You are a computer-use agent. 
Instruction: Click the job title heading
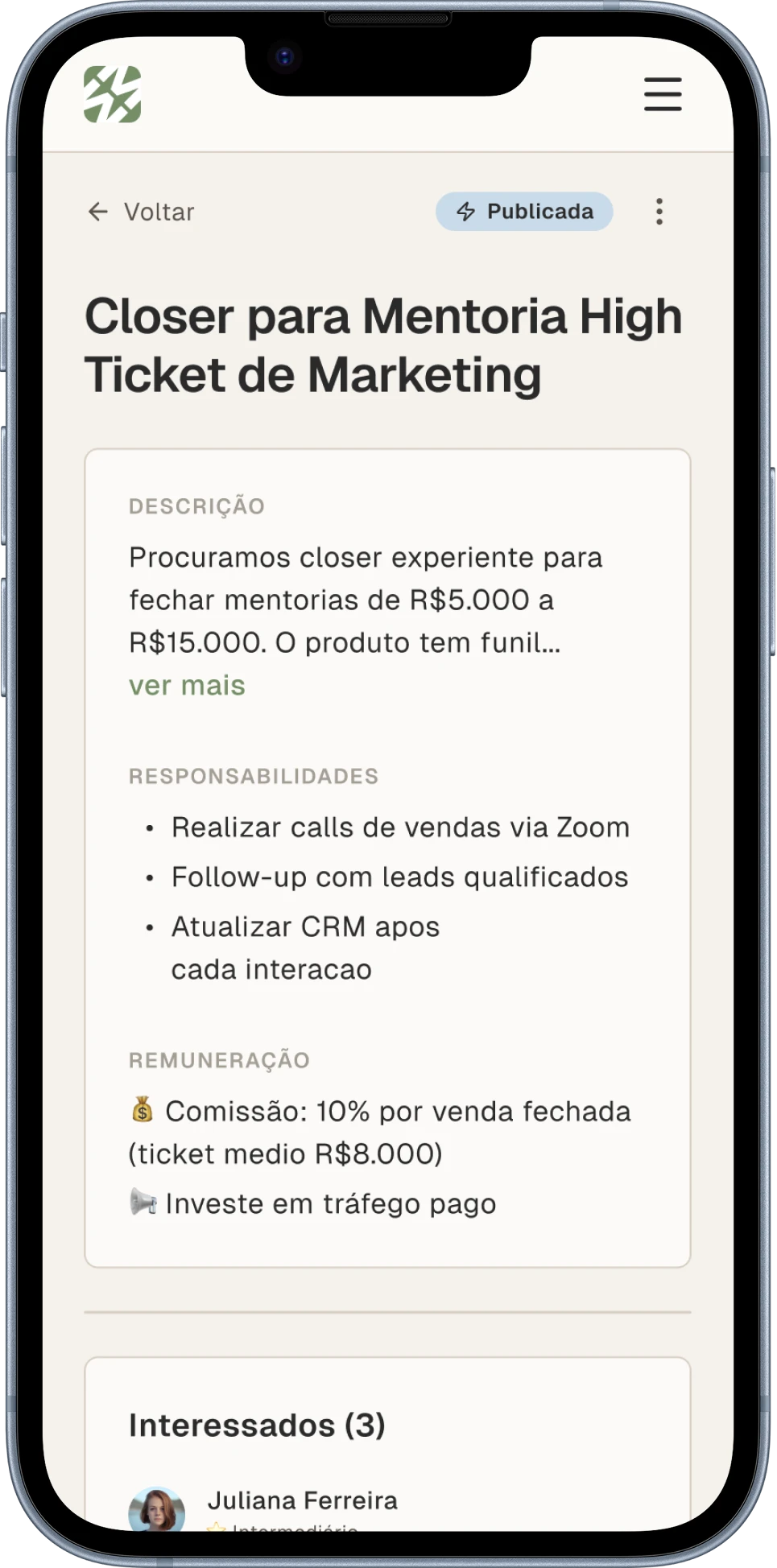(383, 345)
